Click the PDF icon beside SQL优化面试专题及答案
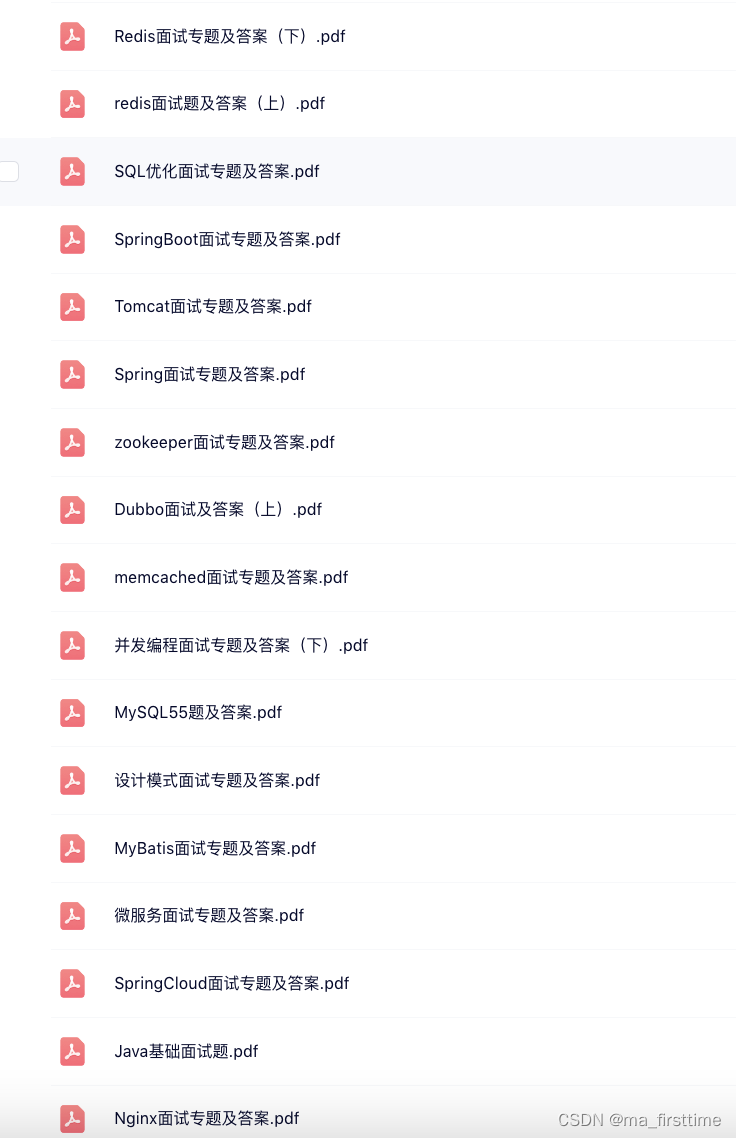This screenshot has height=1138, width=736. [x=72, y=171]
